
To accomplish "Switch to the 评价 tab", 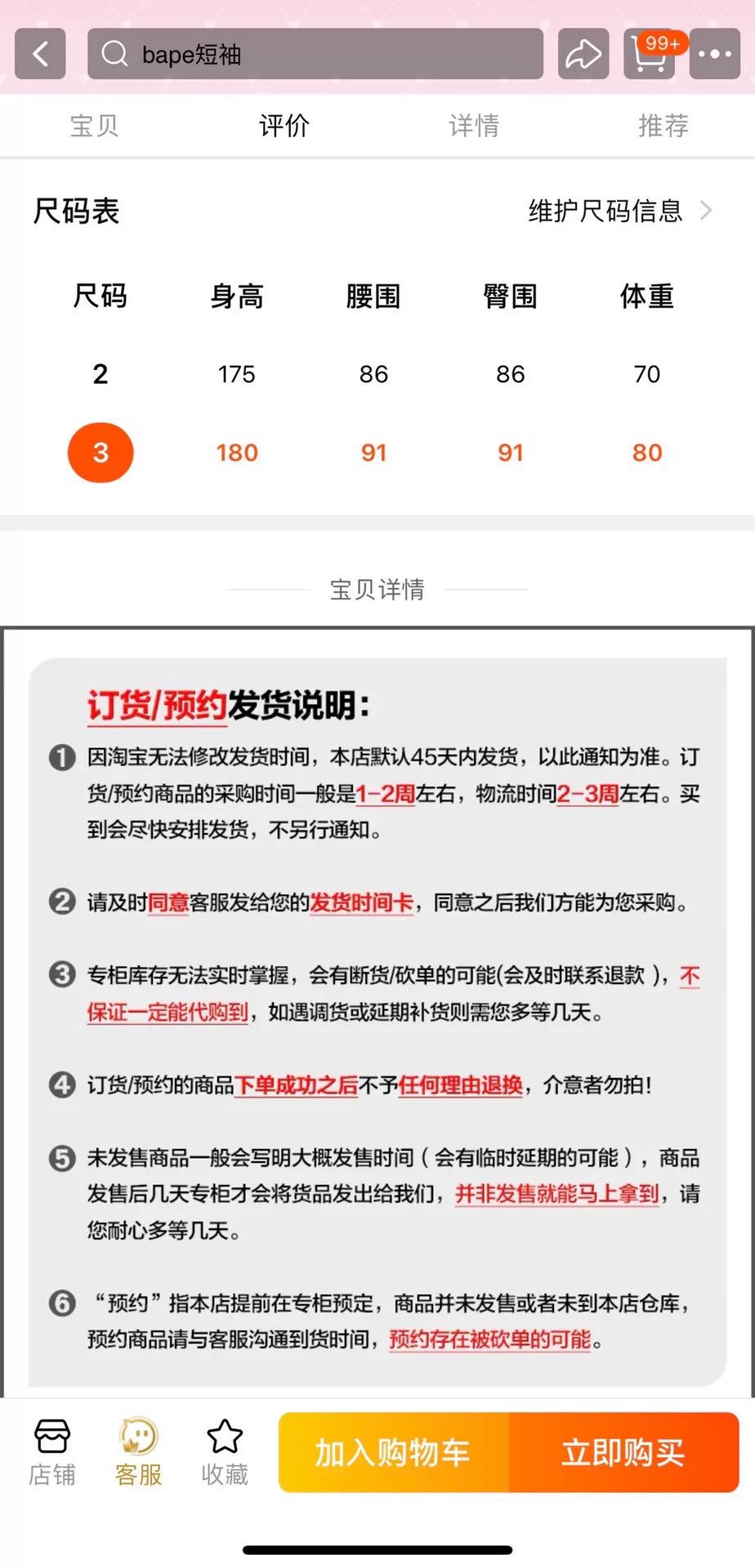I will click(284, 126).
